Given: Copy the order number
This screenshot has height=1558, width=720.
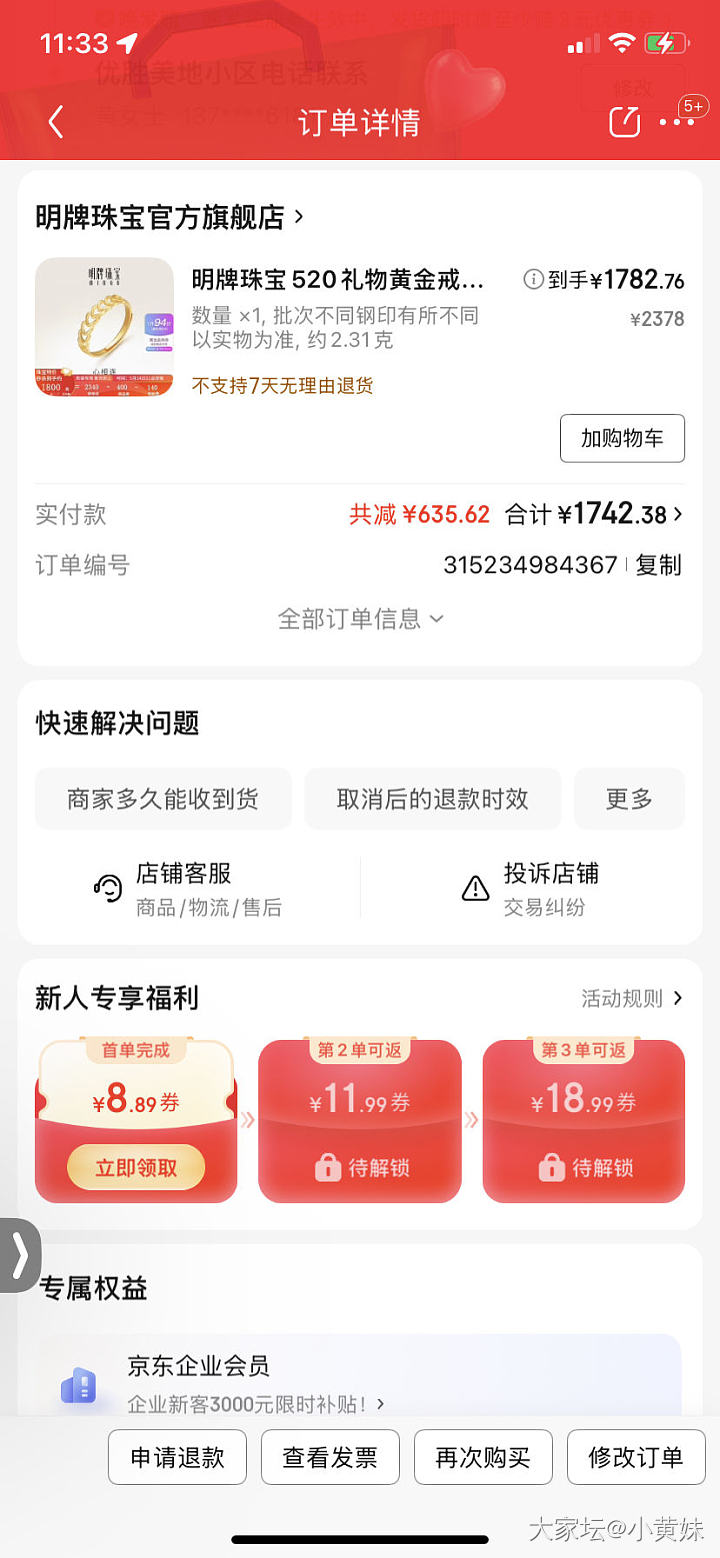Looking at the screenshot, I should pos(658,565).
